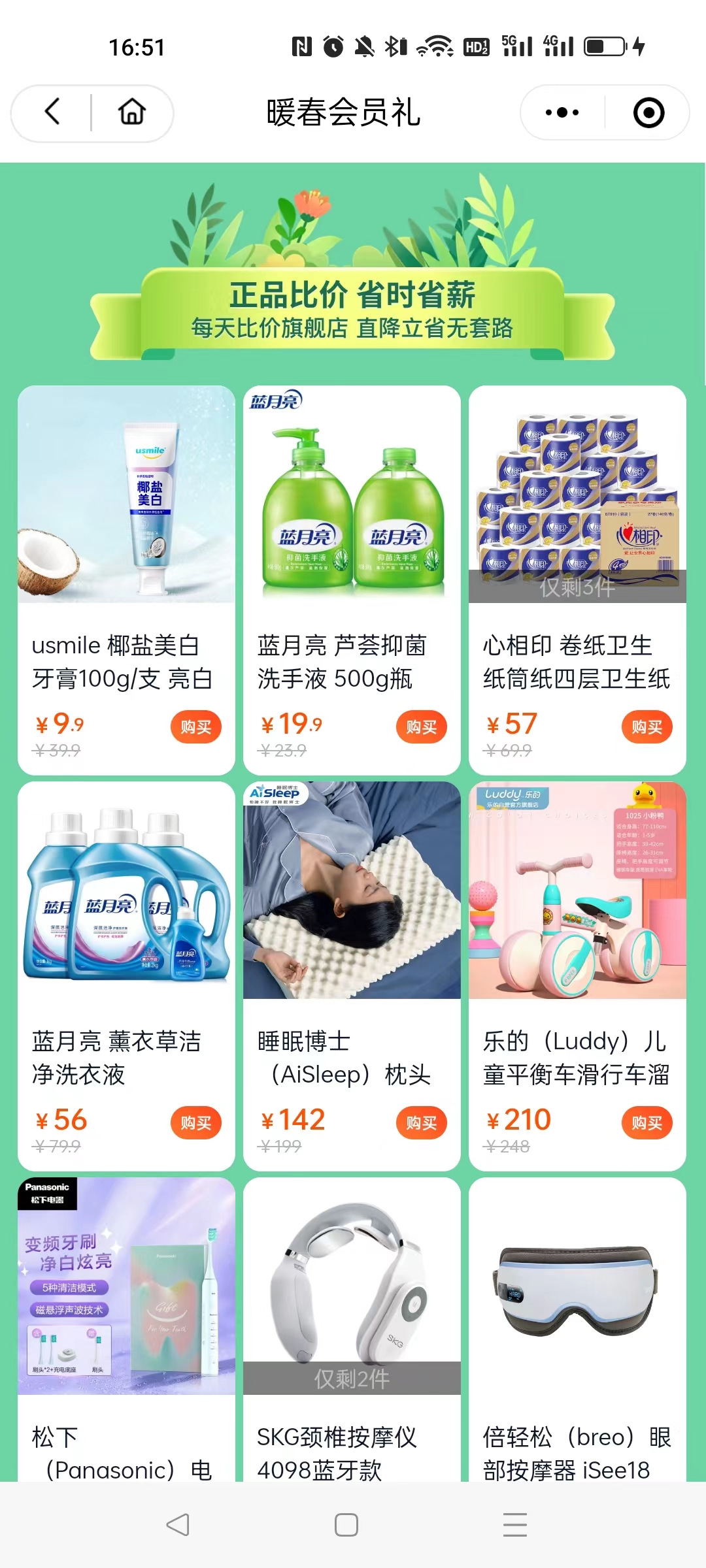Screen dimensions: 706x1568
Task: Go back using the header arrow
Action: (x=52, y=112)
